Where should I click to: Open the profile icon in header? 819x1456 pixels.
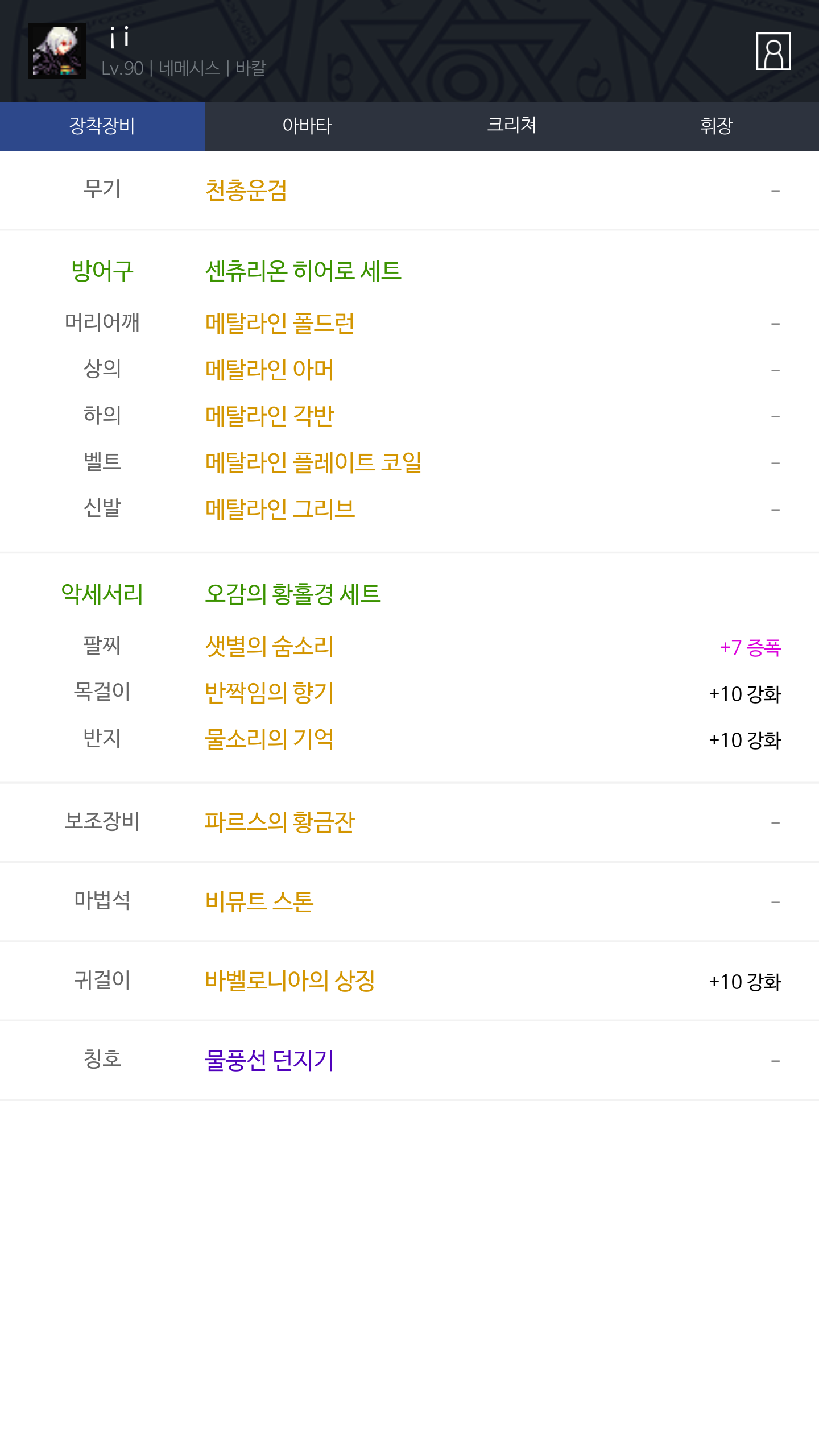773,51
